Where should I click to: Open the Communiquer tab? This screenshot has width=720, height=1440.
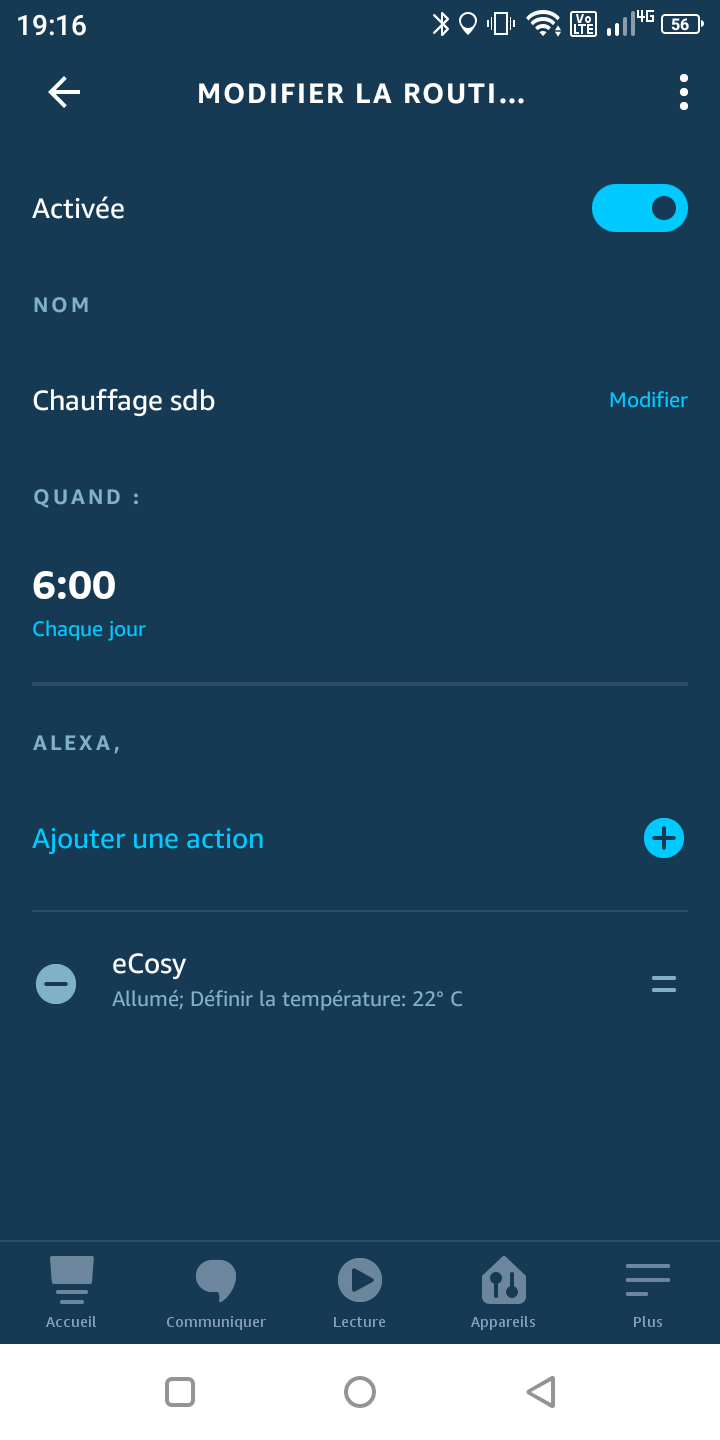[x=216, y=1292]
